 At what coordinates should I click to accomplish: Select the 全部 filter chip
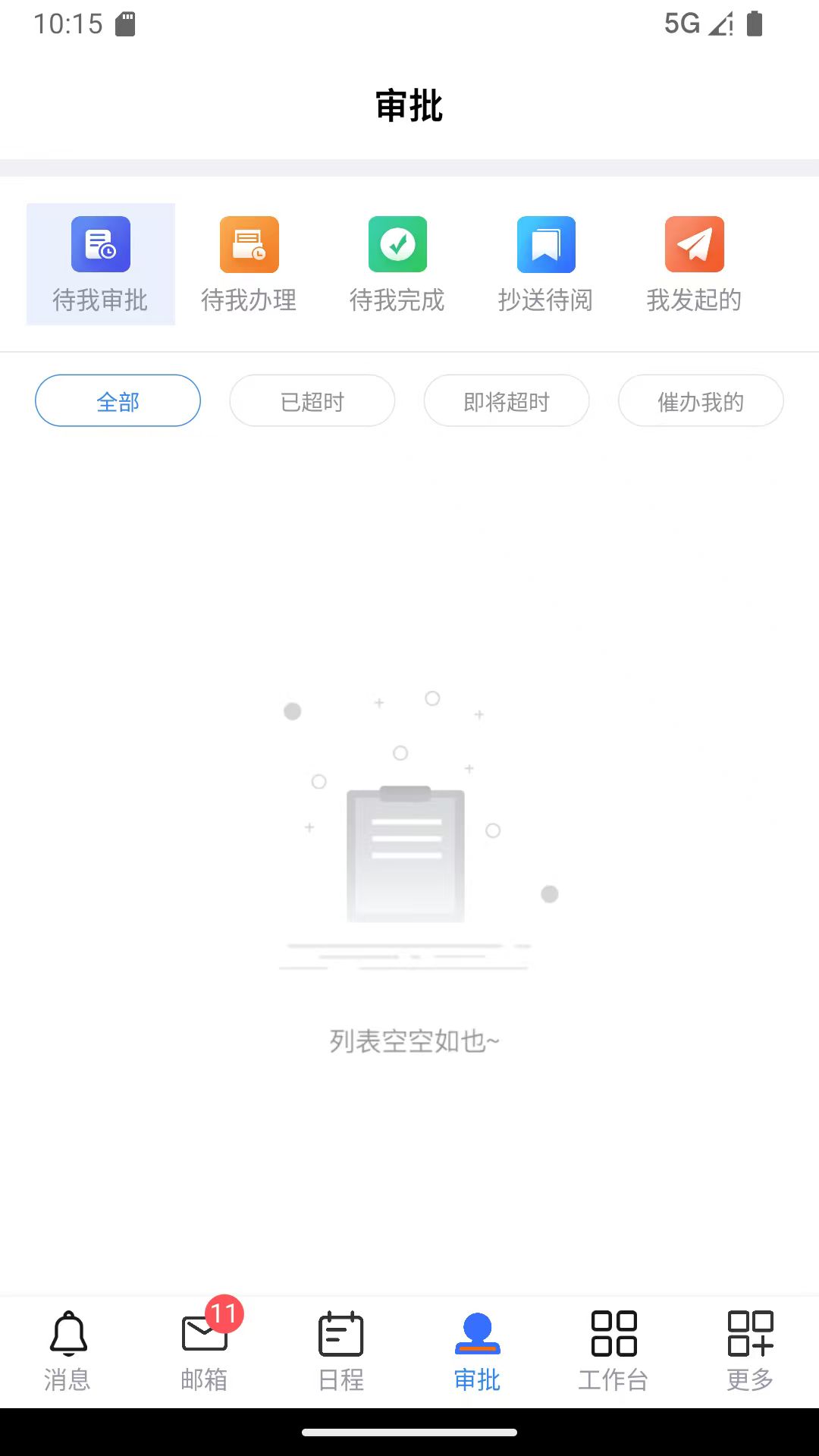tap(118, 400)
